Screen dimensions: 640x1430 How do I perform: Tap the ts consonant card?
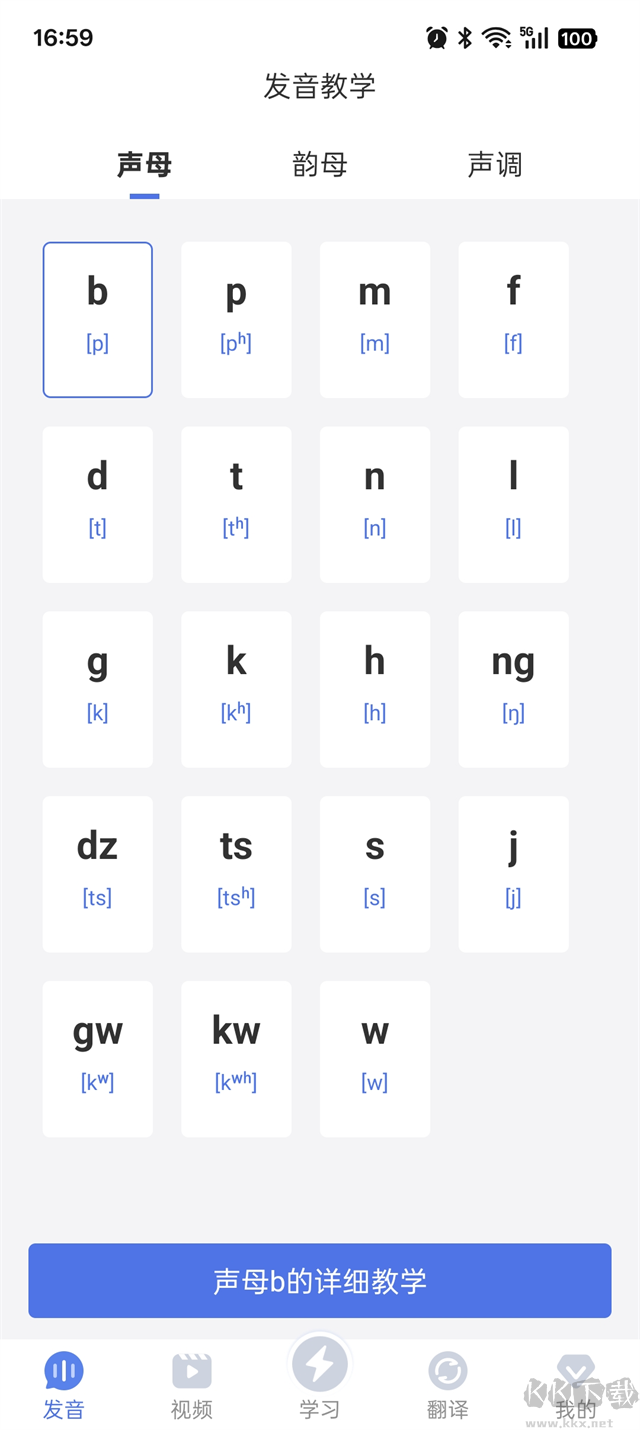coord(236,874)
